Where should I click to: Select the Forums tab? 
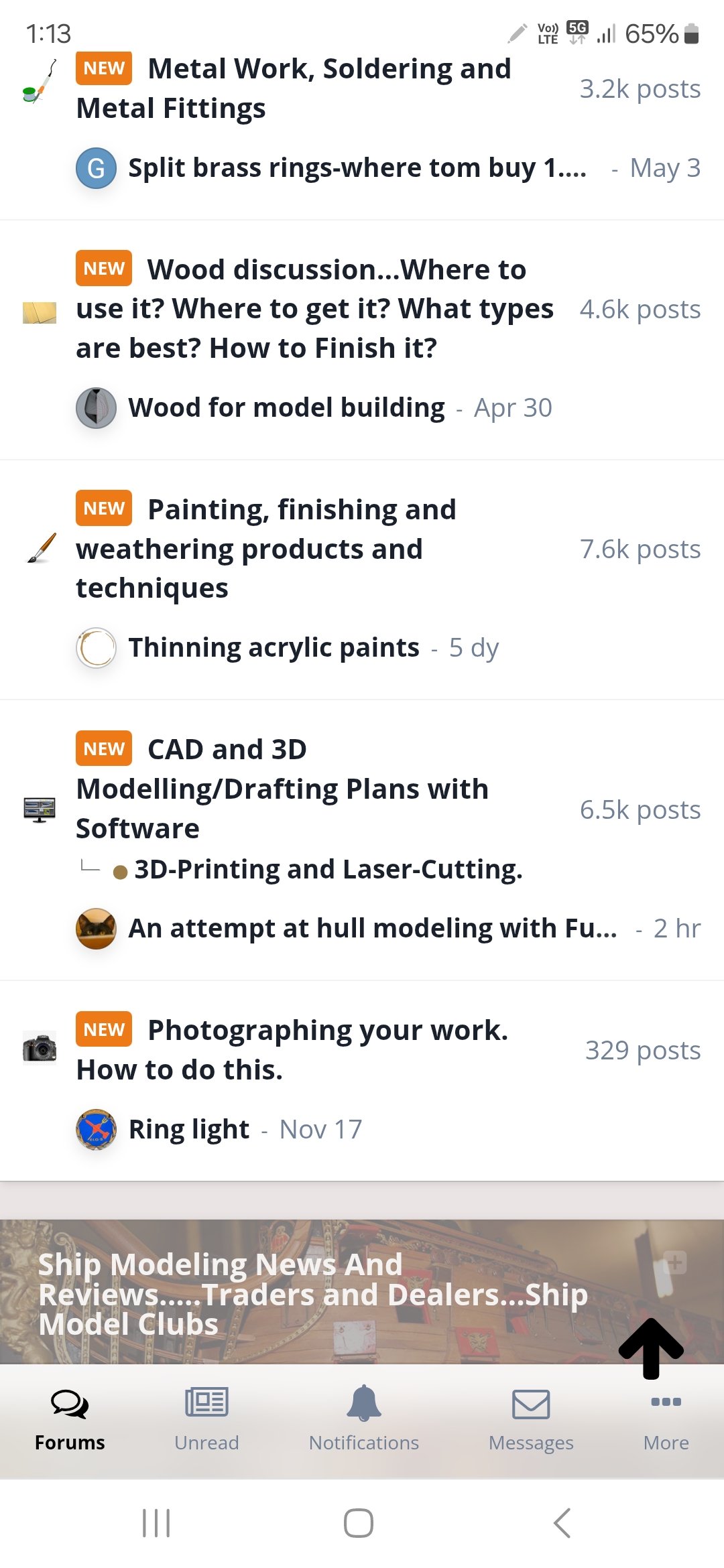[x=70, y=1419]
